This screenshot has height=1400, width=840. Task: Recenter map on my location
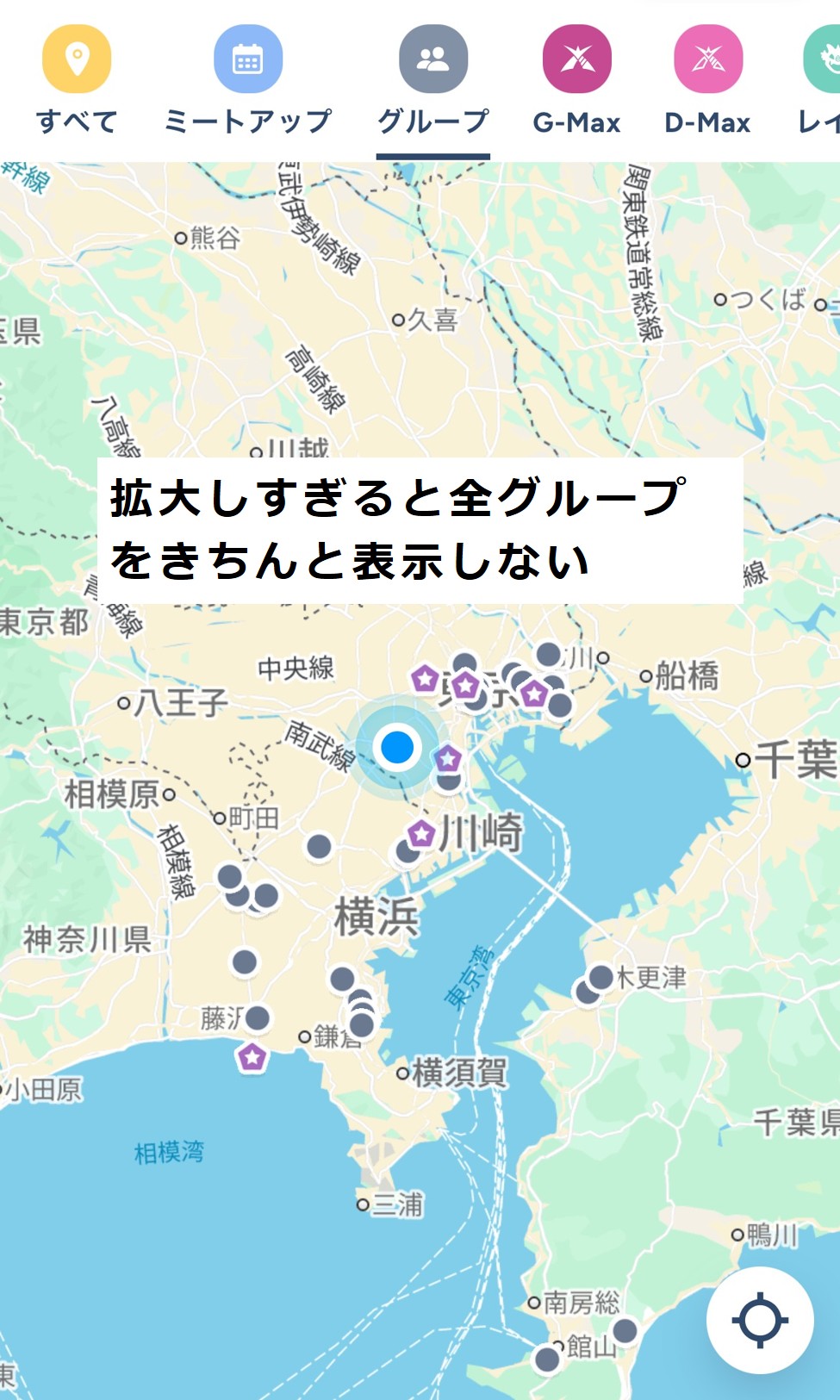760,1320
